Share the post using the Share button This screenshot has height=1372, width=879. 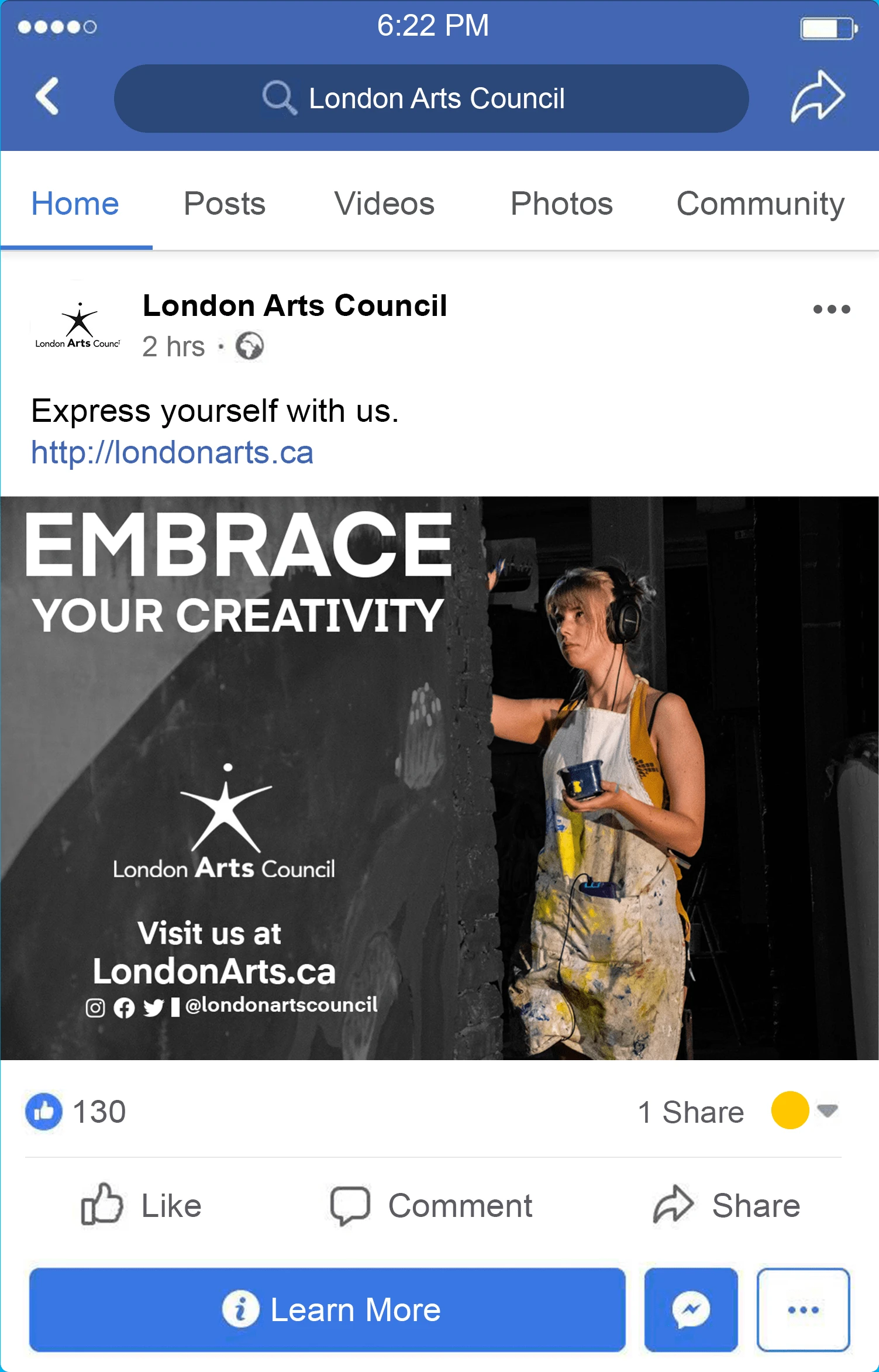coord(727,1206)
